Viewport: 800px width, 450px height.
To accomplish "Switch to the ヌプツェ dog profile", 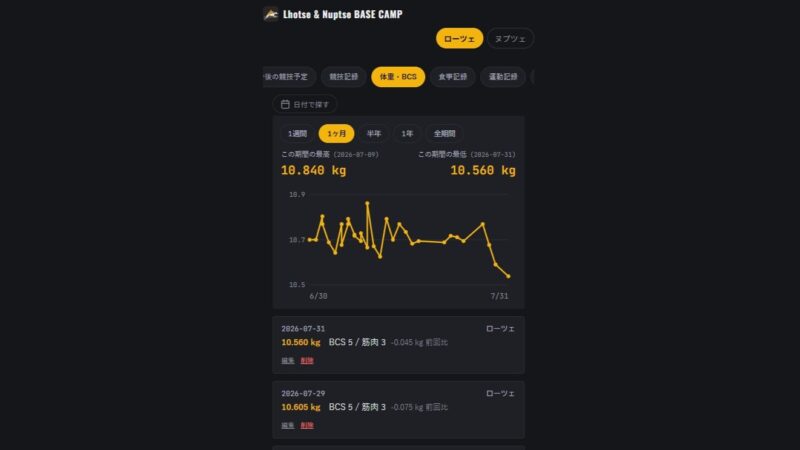I will [510, 39].
